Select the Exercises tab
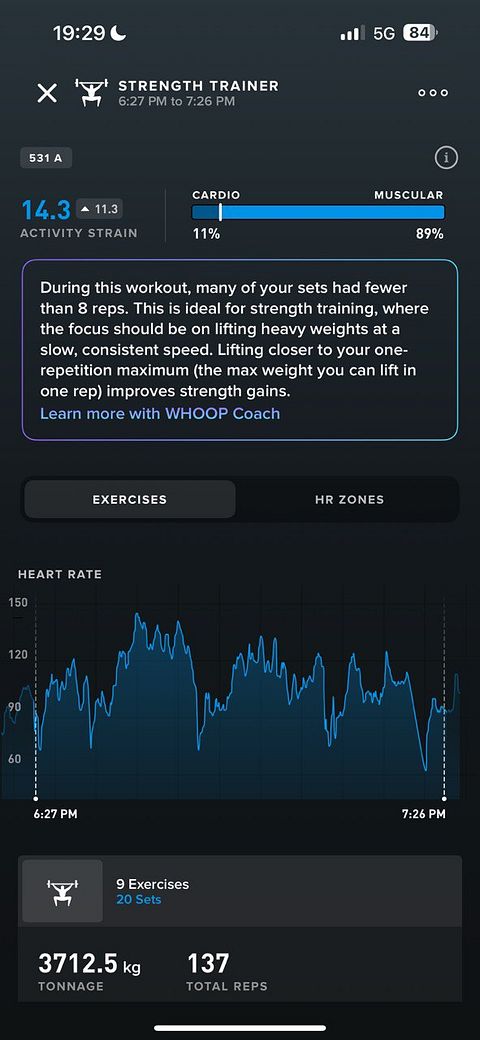The width and height of the screenshot is (480, 1040). point(129,499)
